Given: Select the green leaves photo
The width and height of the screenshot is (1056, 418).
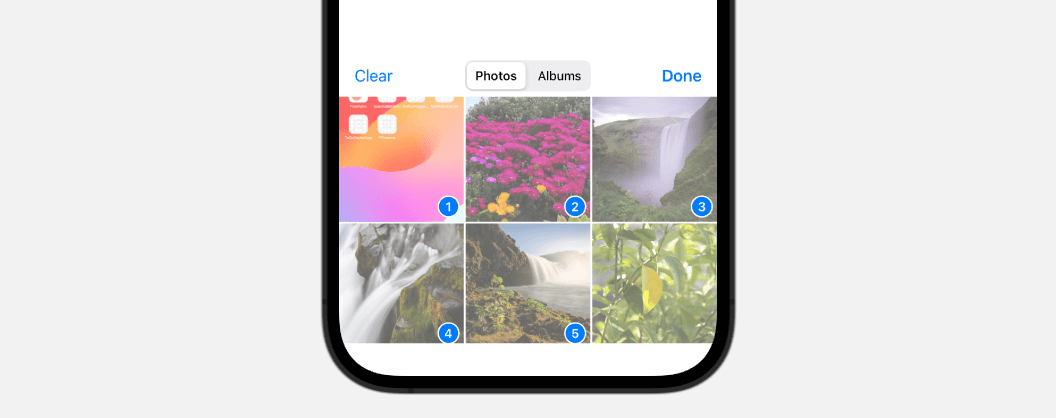Looking at the screenshot, I should click(x=654, y=283).
